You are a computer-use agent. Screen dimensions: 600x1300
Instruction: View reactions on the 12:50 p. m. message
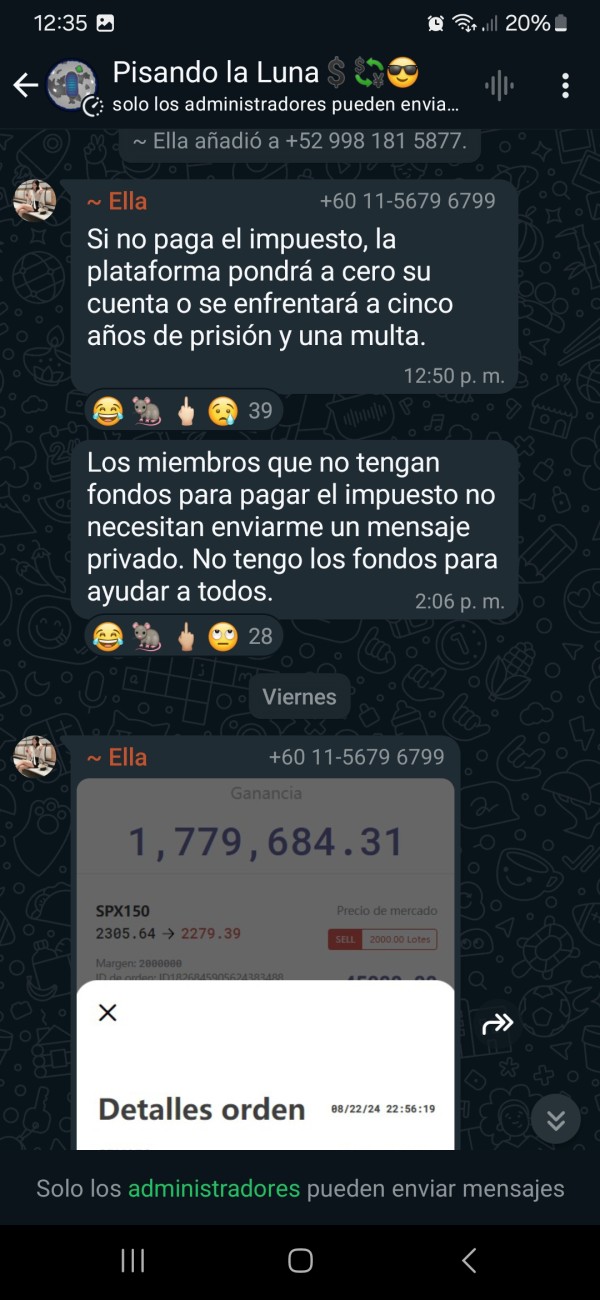click(x=182, y=411)
